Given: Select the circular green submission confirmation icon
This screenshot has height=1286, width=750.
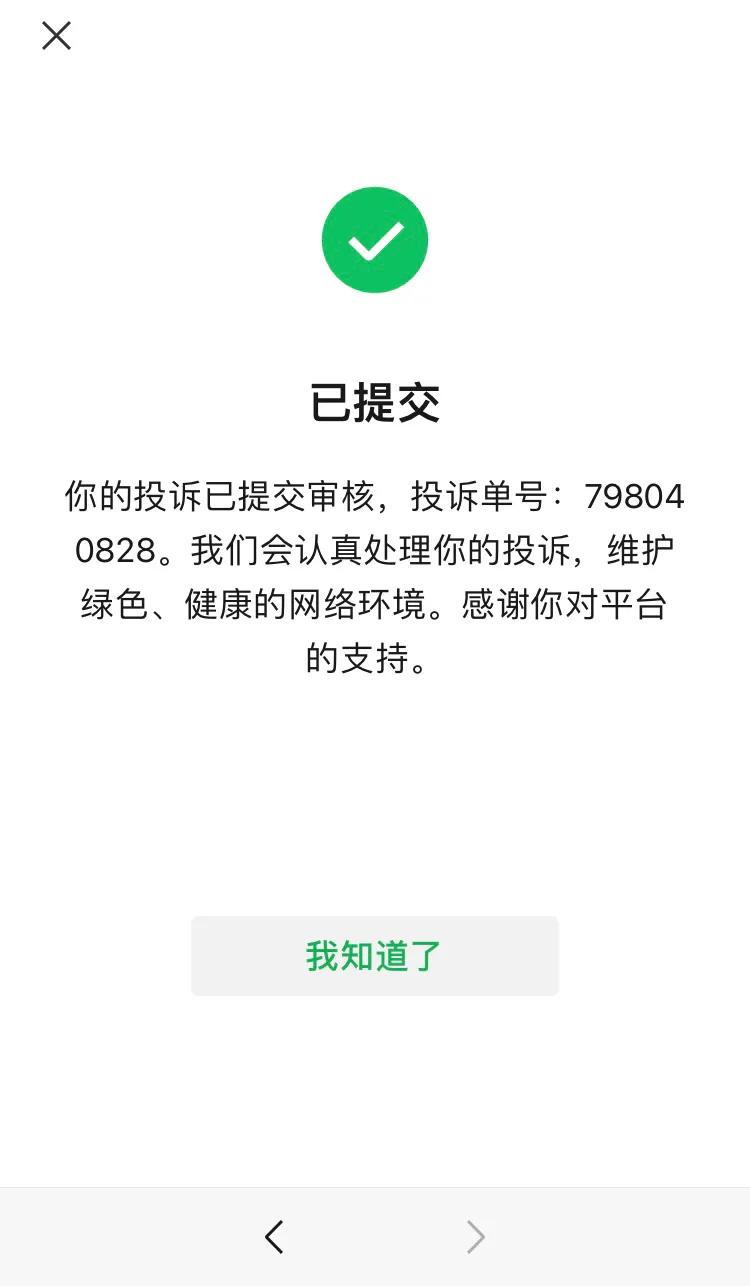Looking at the screenshot, I should coord(375,240).
